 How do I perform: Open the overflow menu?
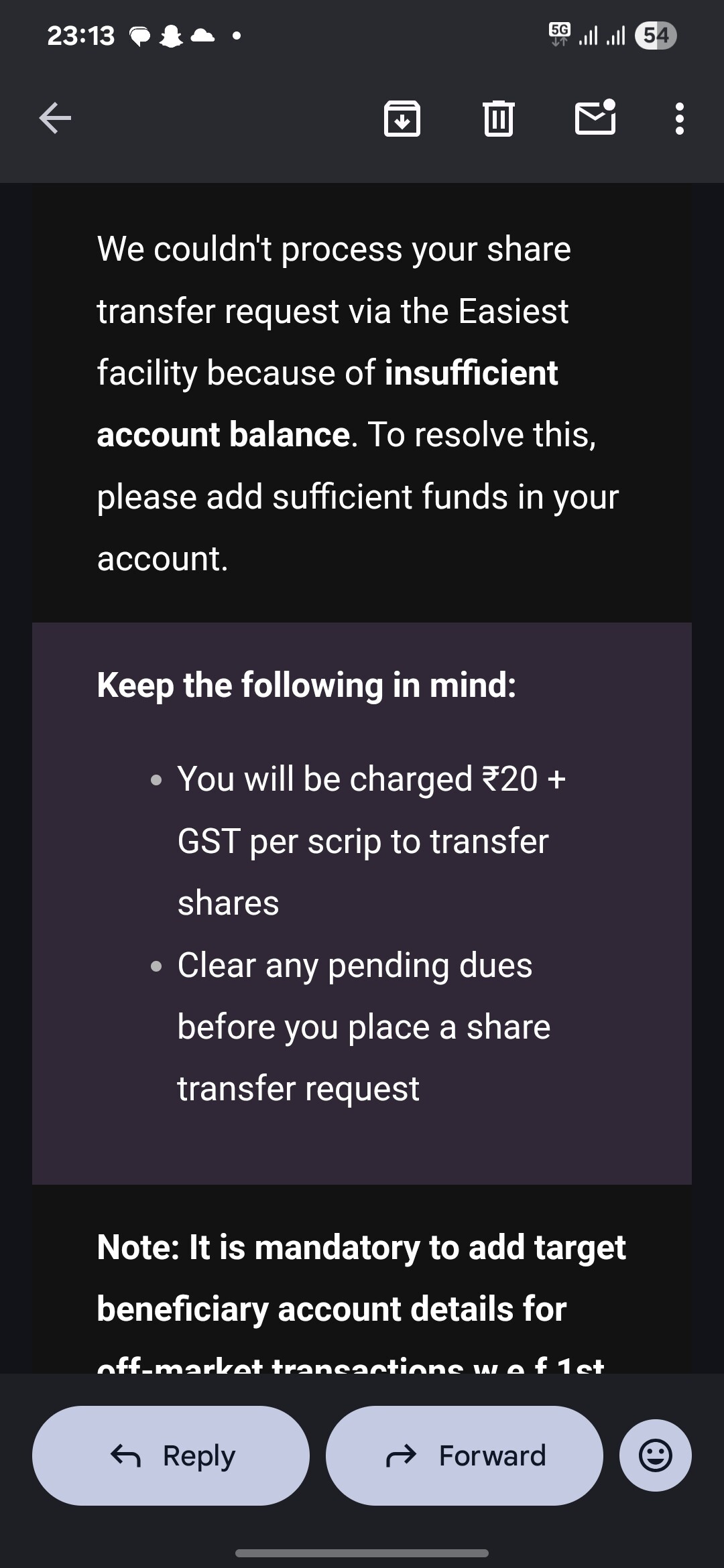pyautogui.click(x=679, y=119)
